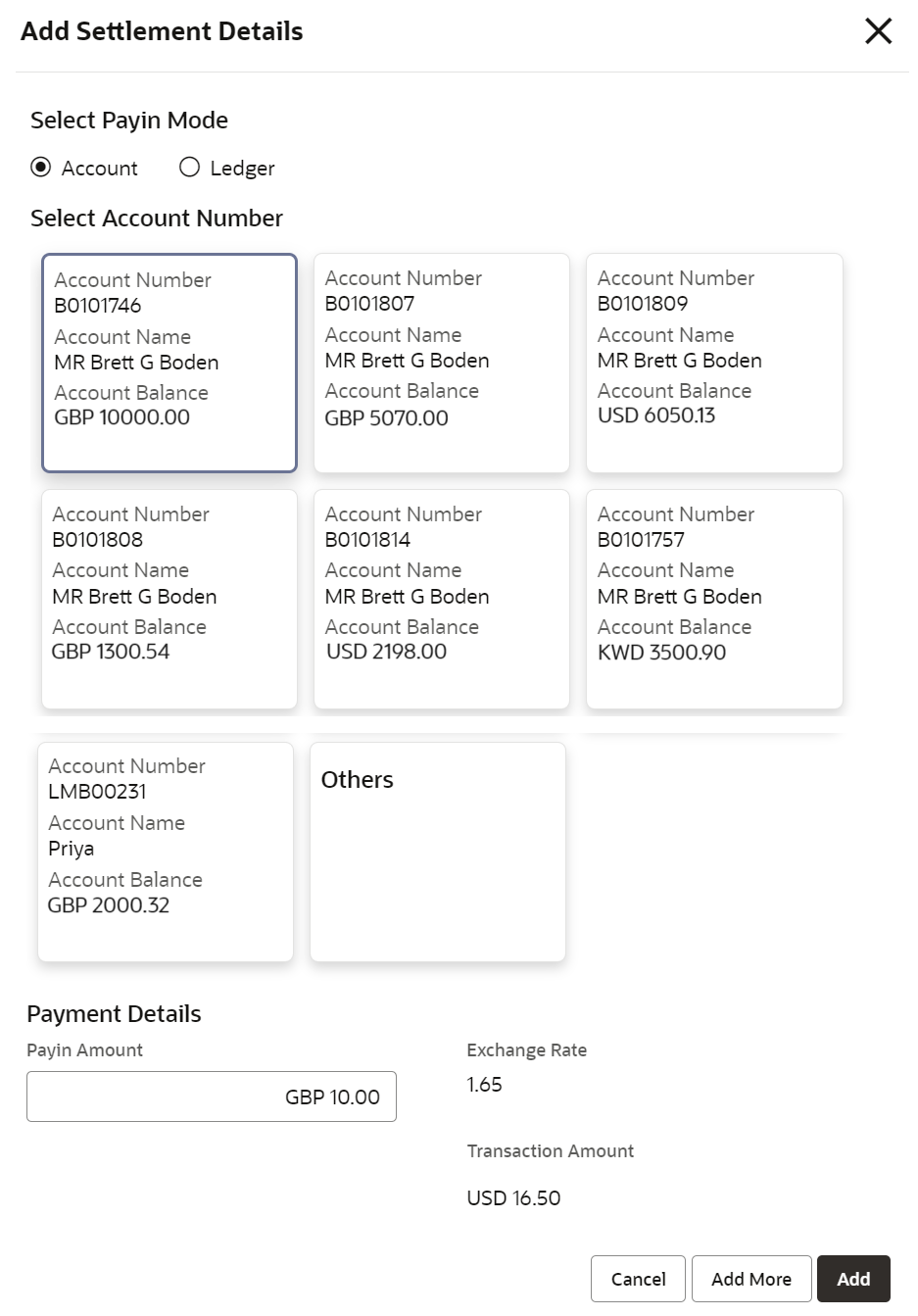The image size is (918, 1316).
Task: Choose account B0101809 with USD 6050.13
Action: [713, 363]
